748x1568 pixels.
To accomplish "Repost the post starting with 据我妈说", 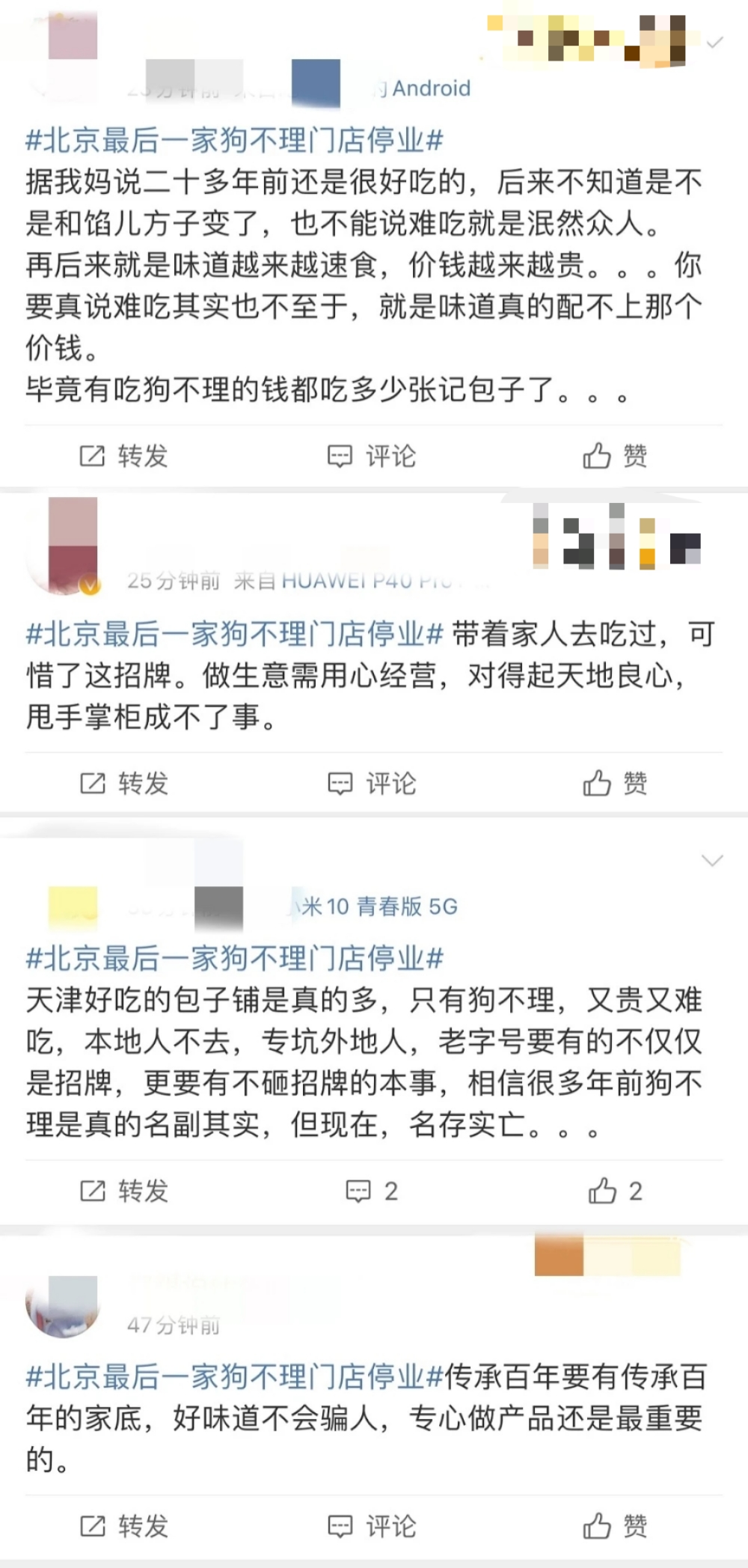I will pos(124,456).
